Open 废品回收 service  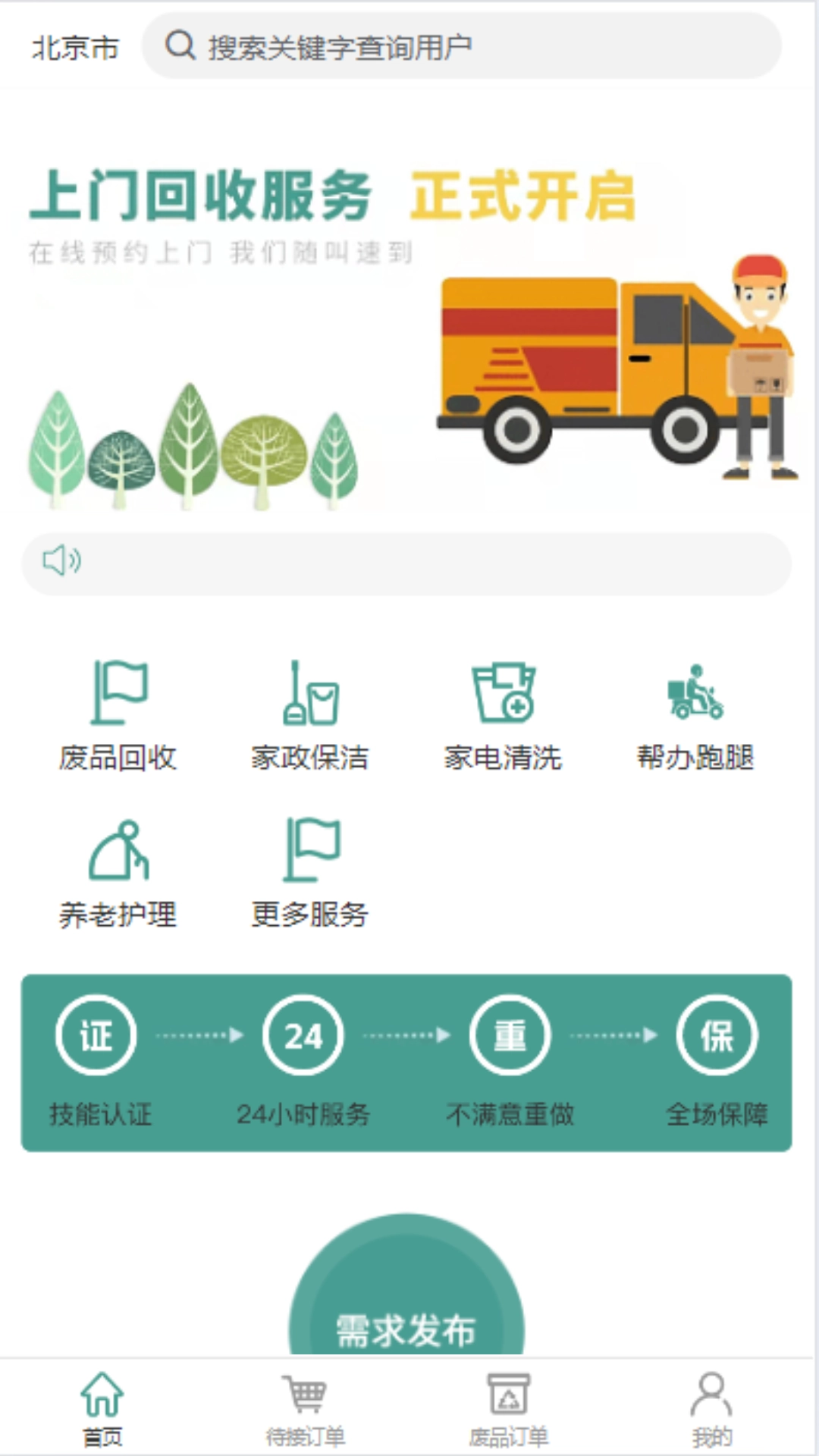[118, 715]
